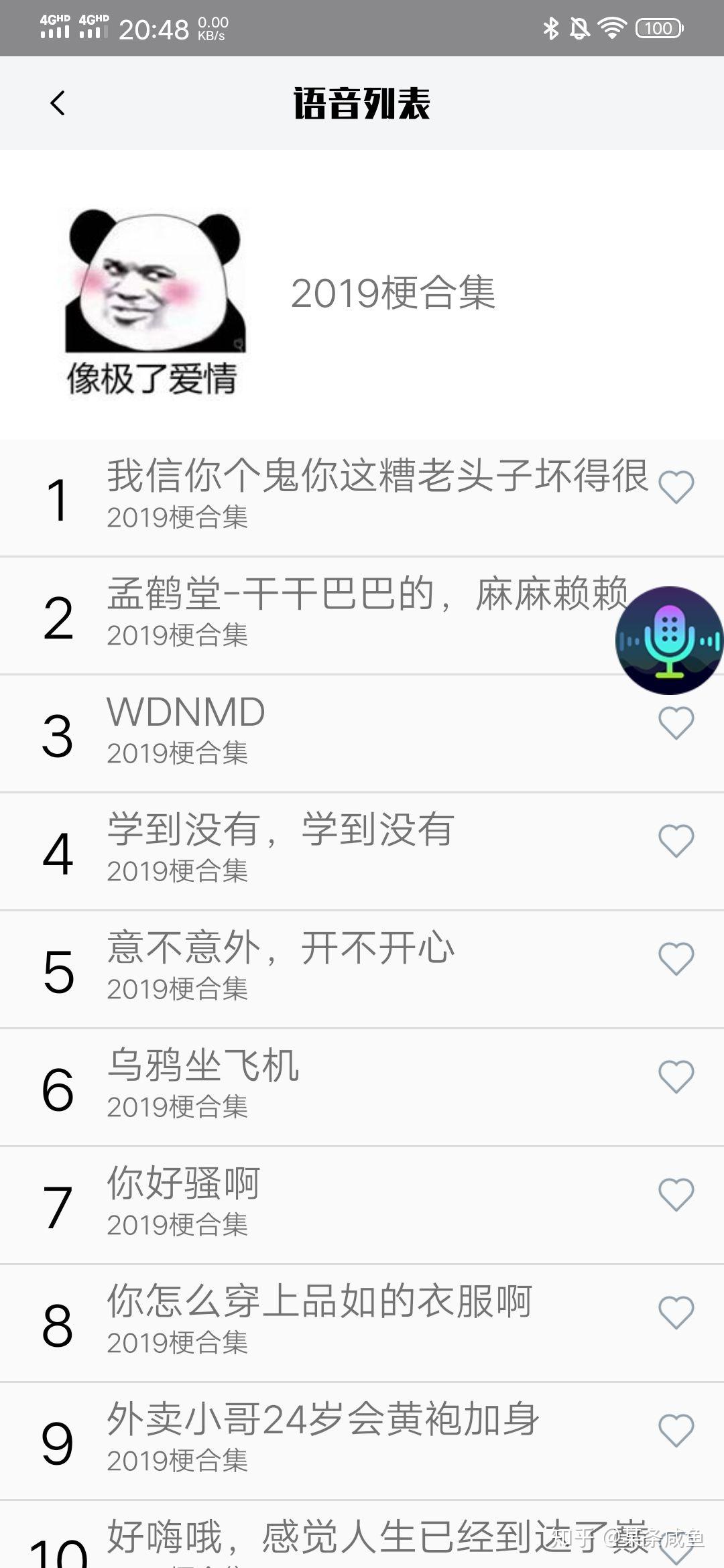Tap the heart beside 你怎么穿上品如的衣服啊
This screenshot has height=1568, width=724.
point(676,1313)
